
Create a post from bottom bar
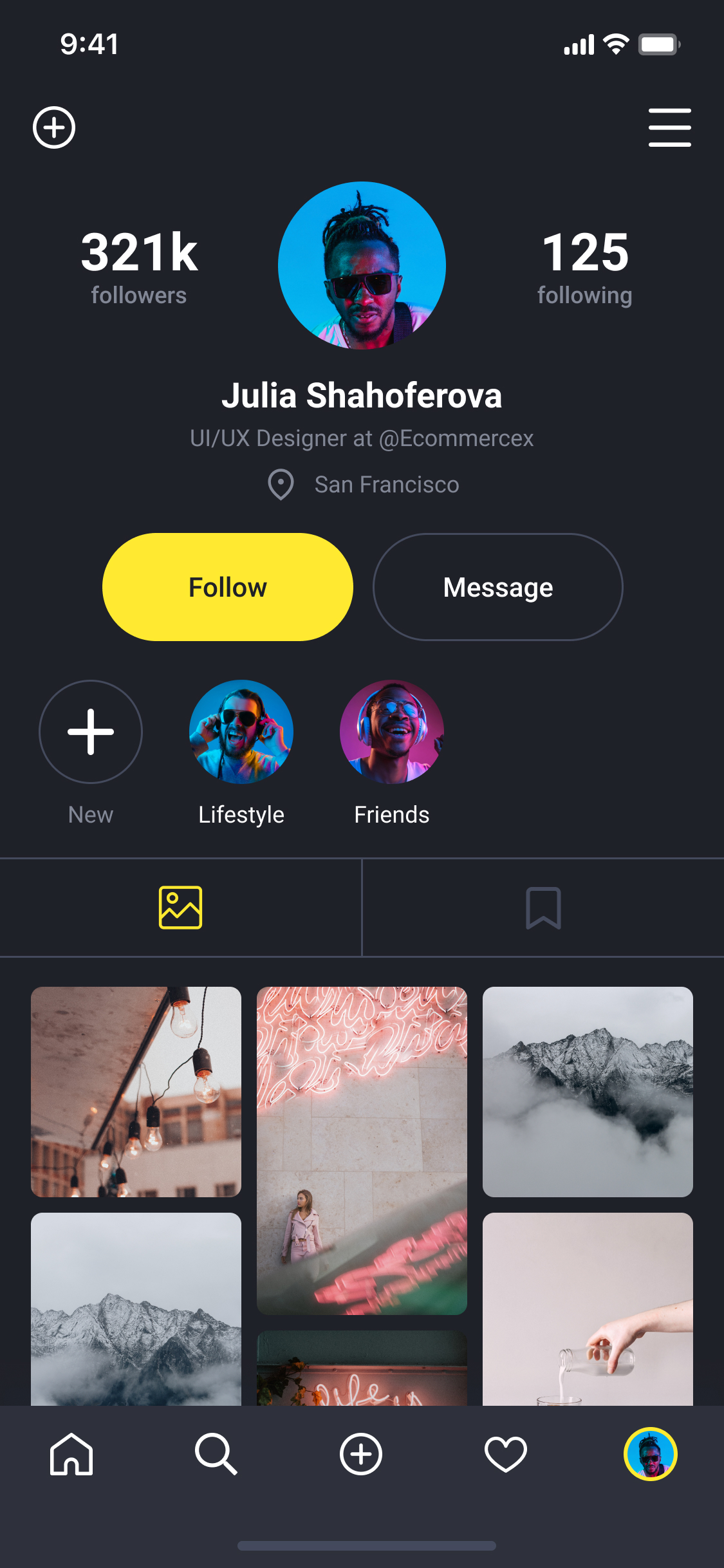tap(361, 1454)
